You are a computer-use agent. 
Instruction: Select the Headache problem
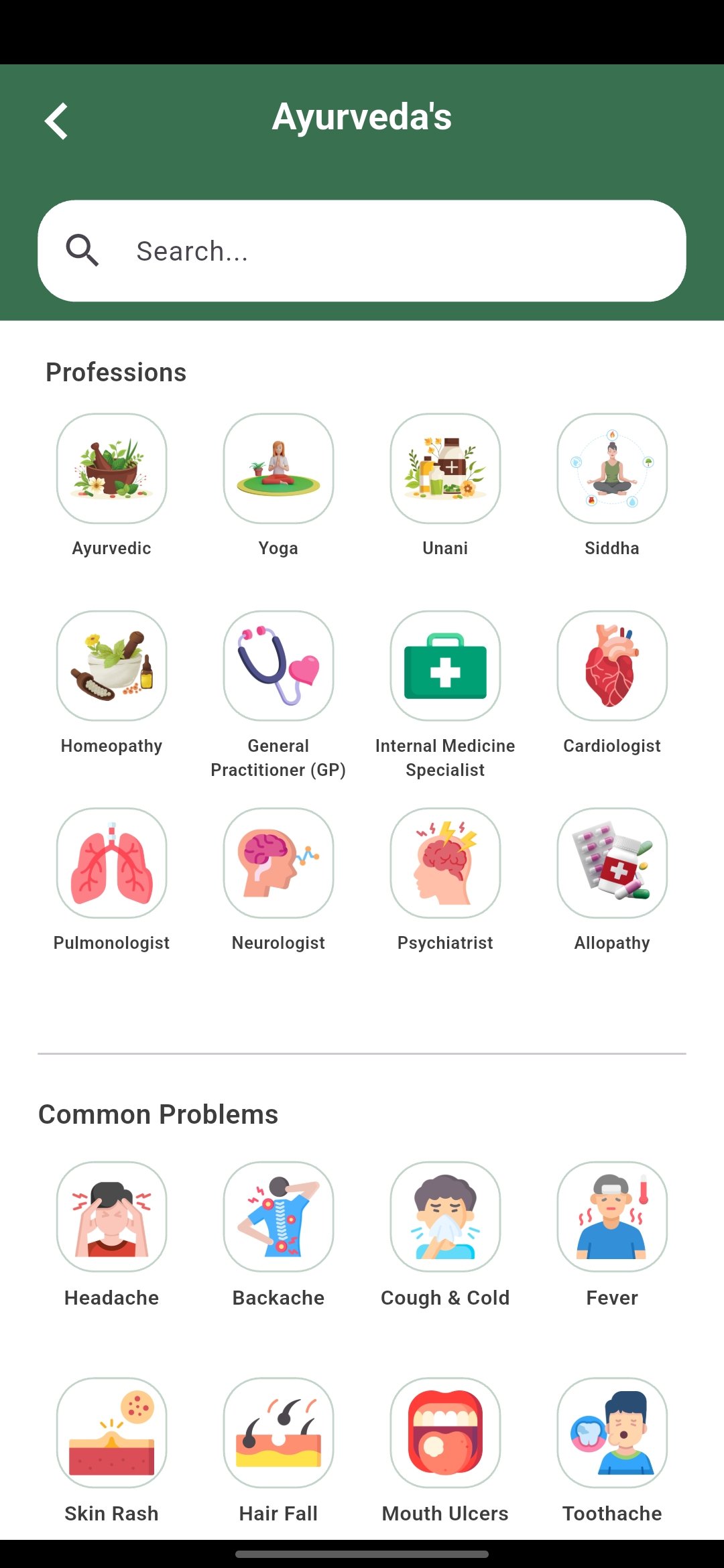pos(111,1216)
